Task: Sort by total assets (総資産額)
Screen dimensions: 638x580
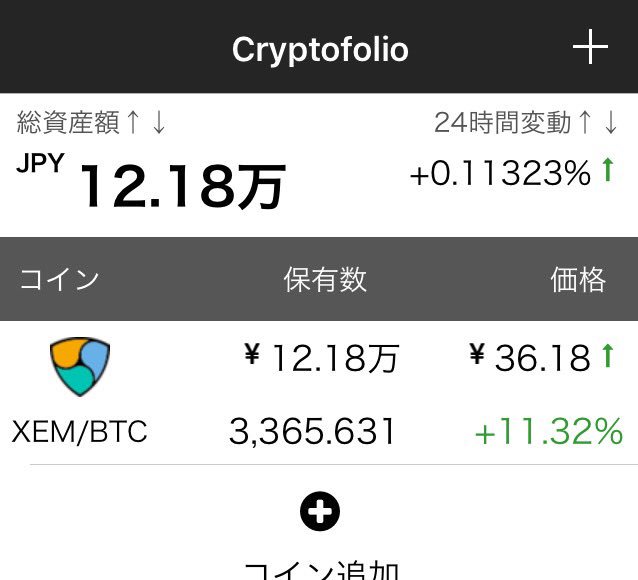Action: pyautogui.click(x=92, y=123)
